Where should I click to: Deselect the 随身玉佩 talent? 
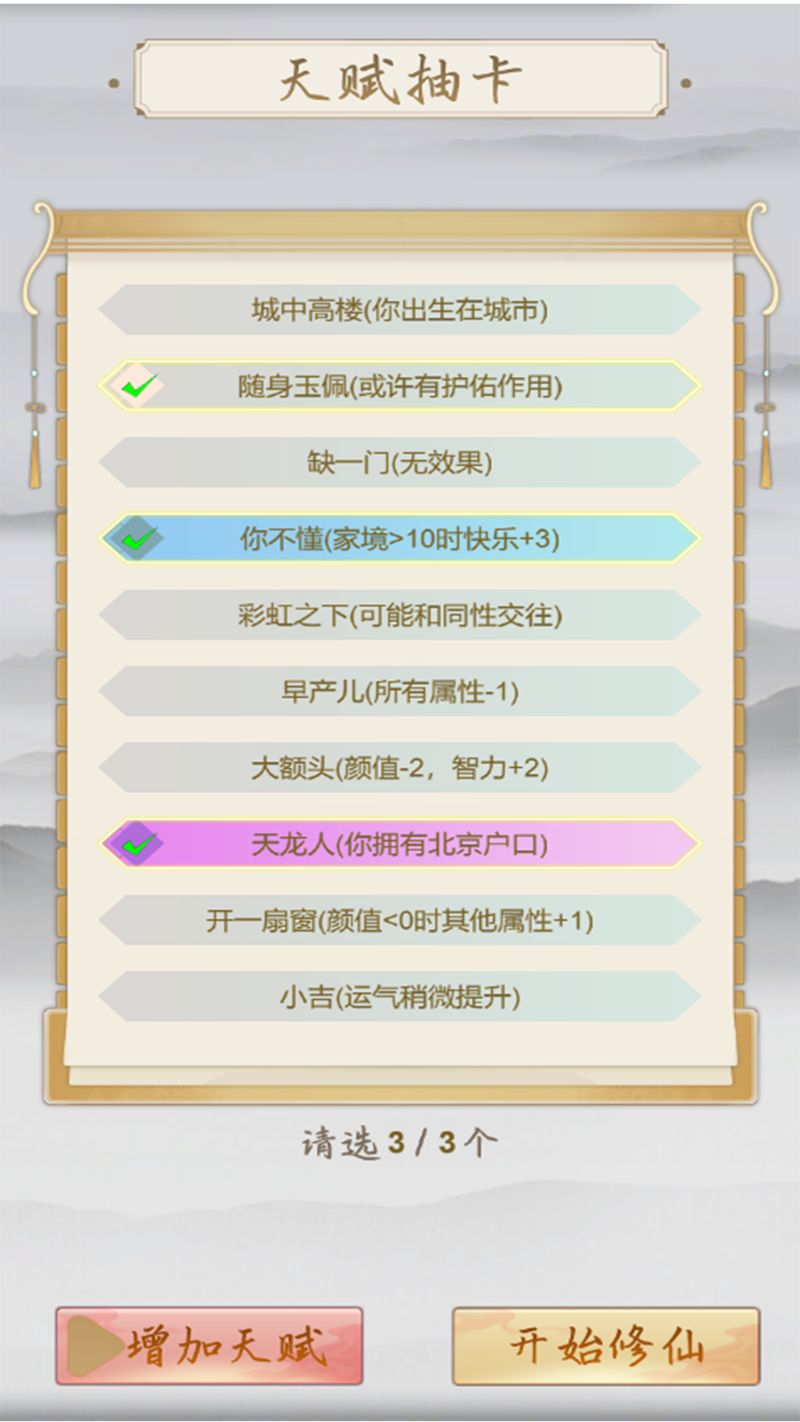(x=400, y=386)
